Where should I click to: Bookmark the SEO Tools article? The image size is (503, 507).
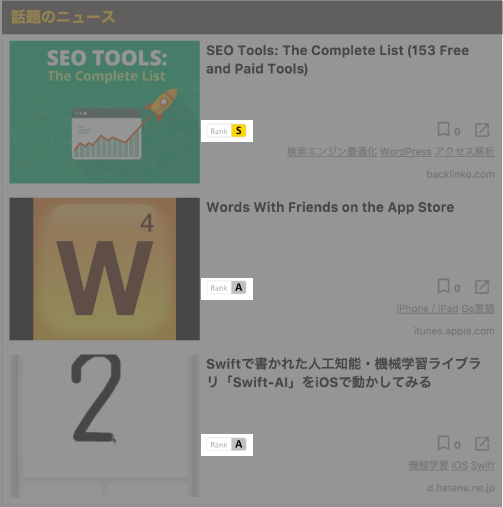click(x=443, y=130)
